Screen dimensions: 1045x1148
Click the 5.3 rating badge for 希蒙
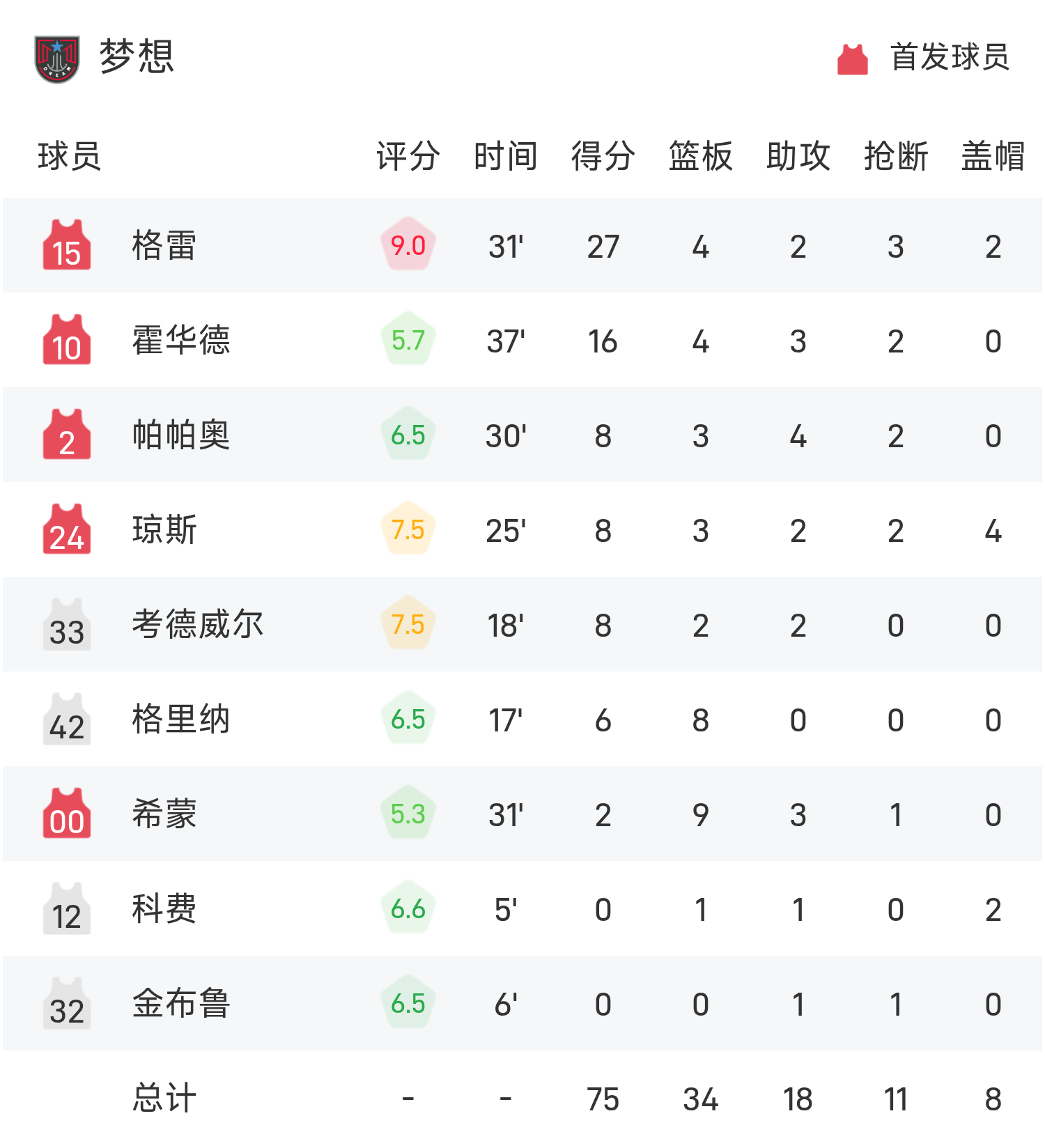[408, 814]
